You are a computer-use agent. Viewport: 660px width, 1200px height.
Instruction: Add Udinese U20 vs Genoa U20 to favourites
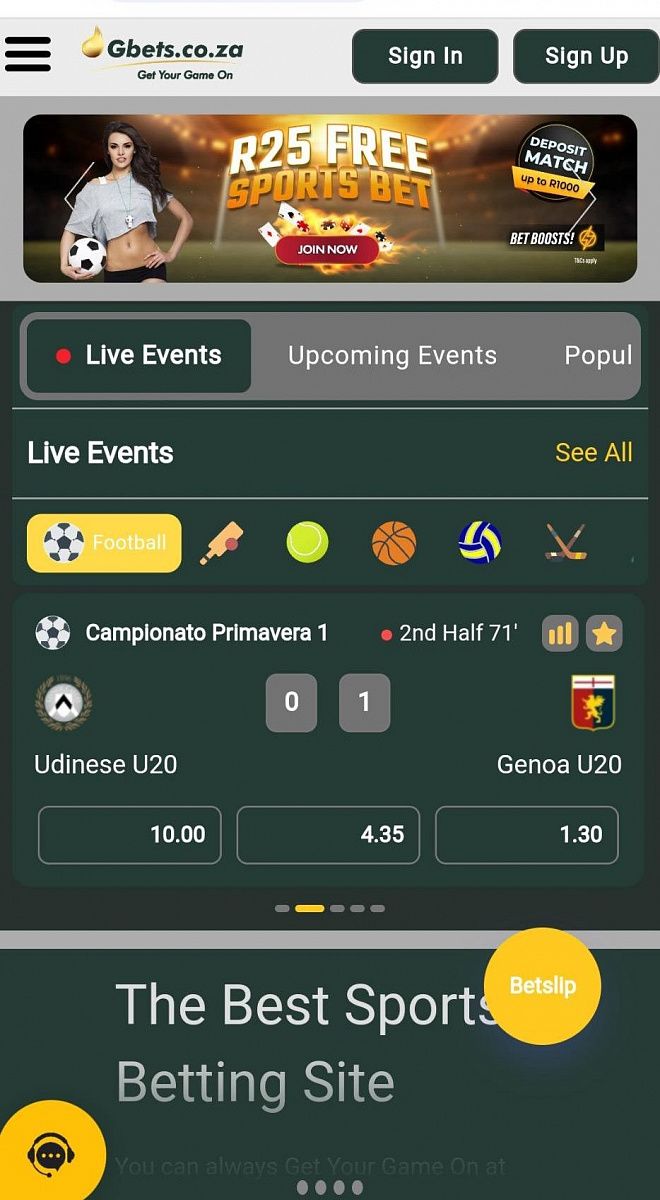tap(603, 633)
